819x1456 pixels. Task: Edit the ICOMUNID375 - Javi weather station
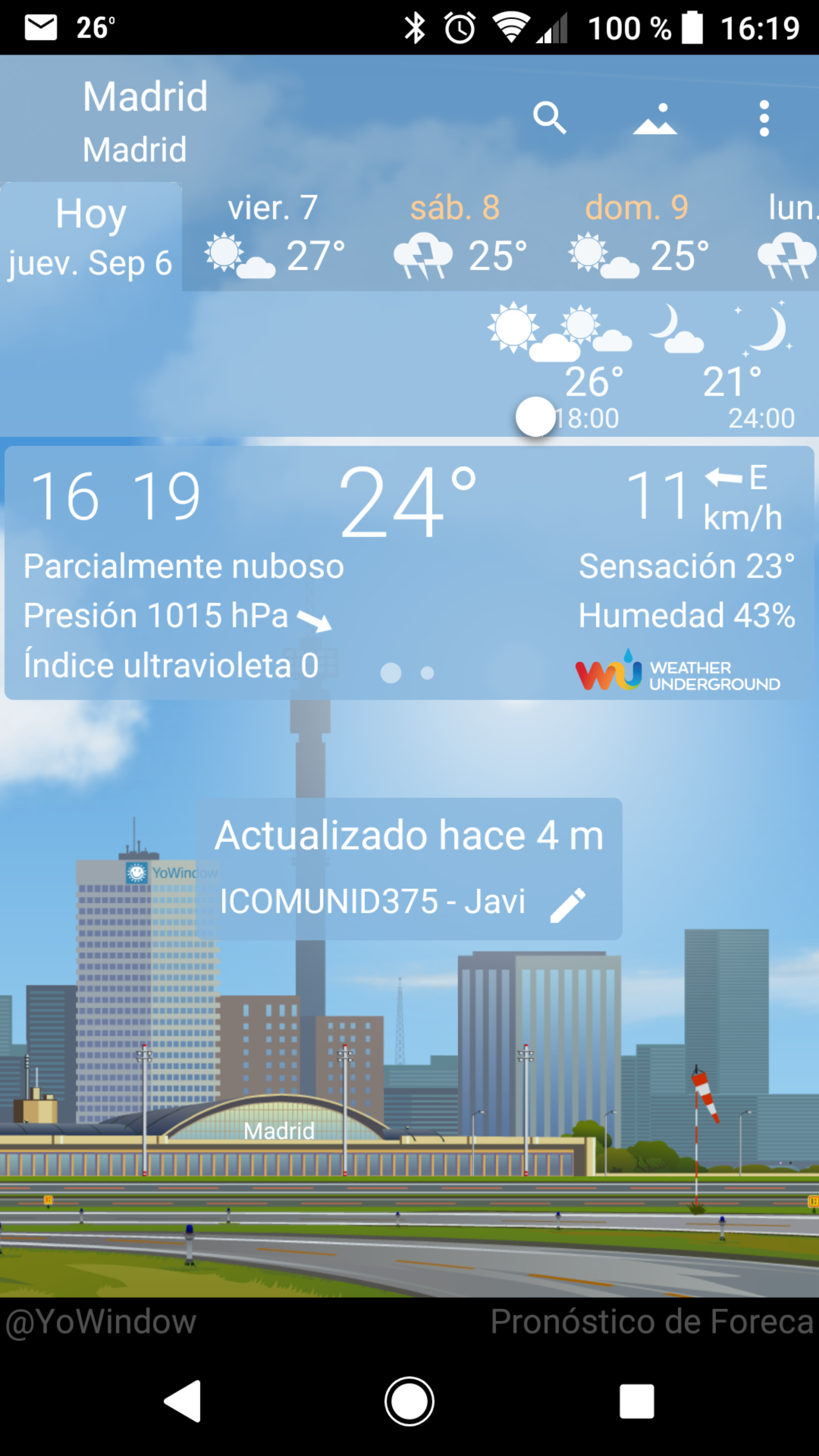tap(568, 905)
